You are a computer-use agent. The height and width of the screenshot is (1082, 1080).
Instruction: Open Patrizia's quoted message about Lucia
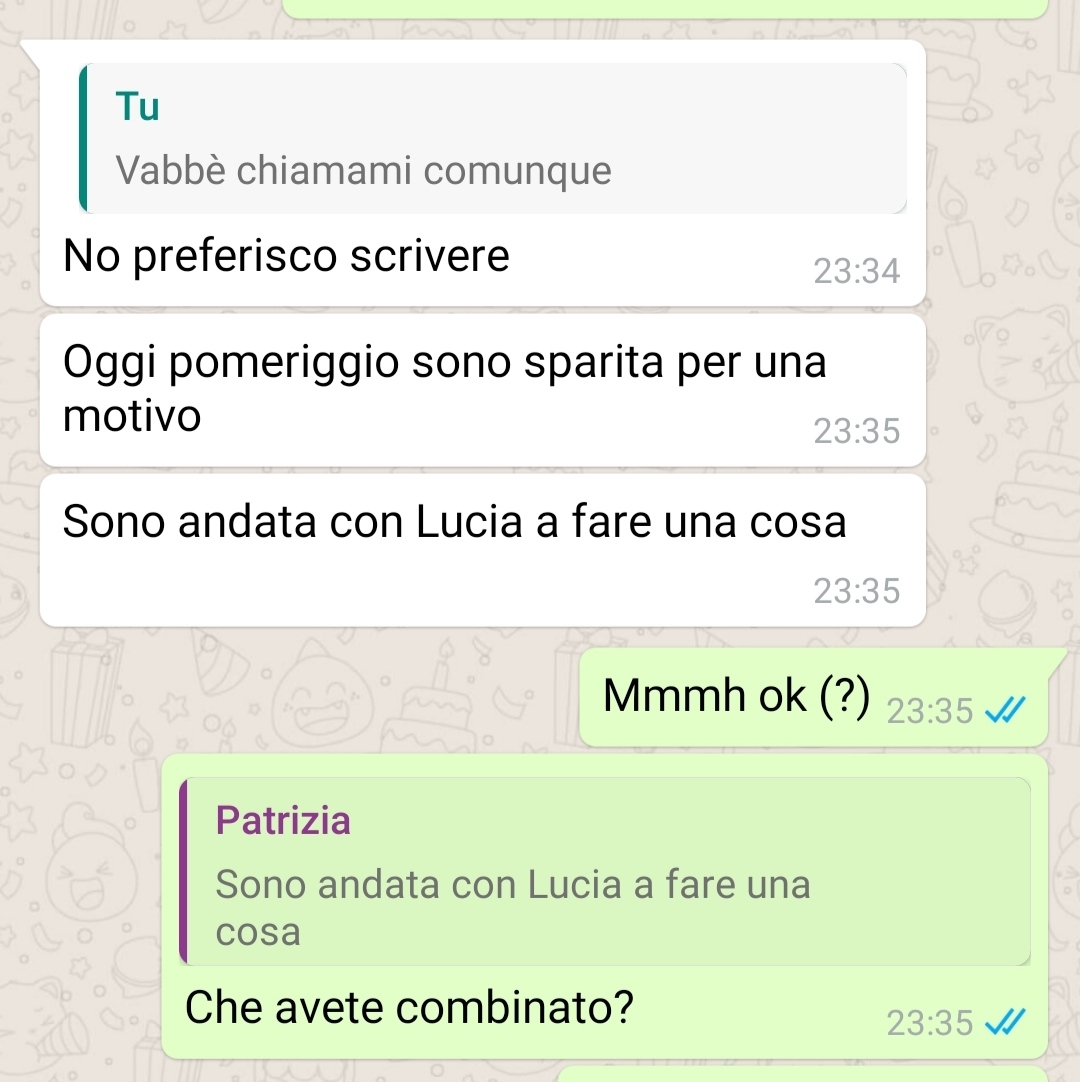coord(604,872)
